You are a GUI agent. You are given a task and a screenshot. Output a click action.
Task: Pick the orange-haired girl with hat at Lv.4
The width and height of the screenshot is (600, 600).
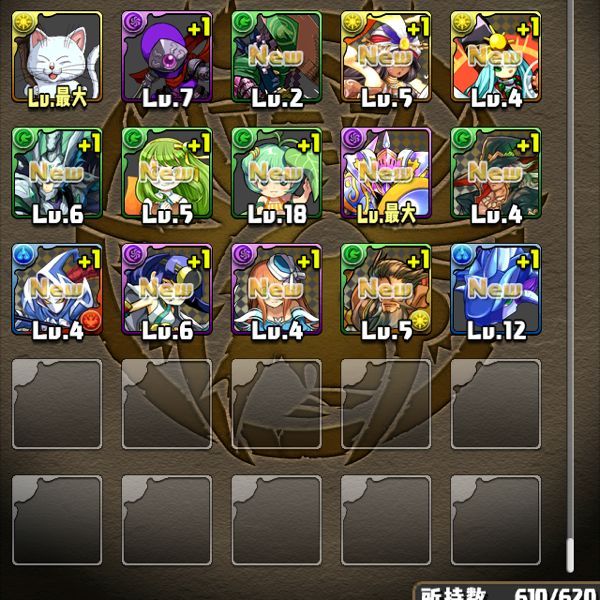[276, 290]
